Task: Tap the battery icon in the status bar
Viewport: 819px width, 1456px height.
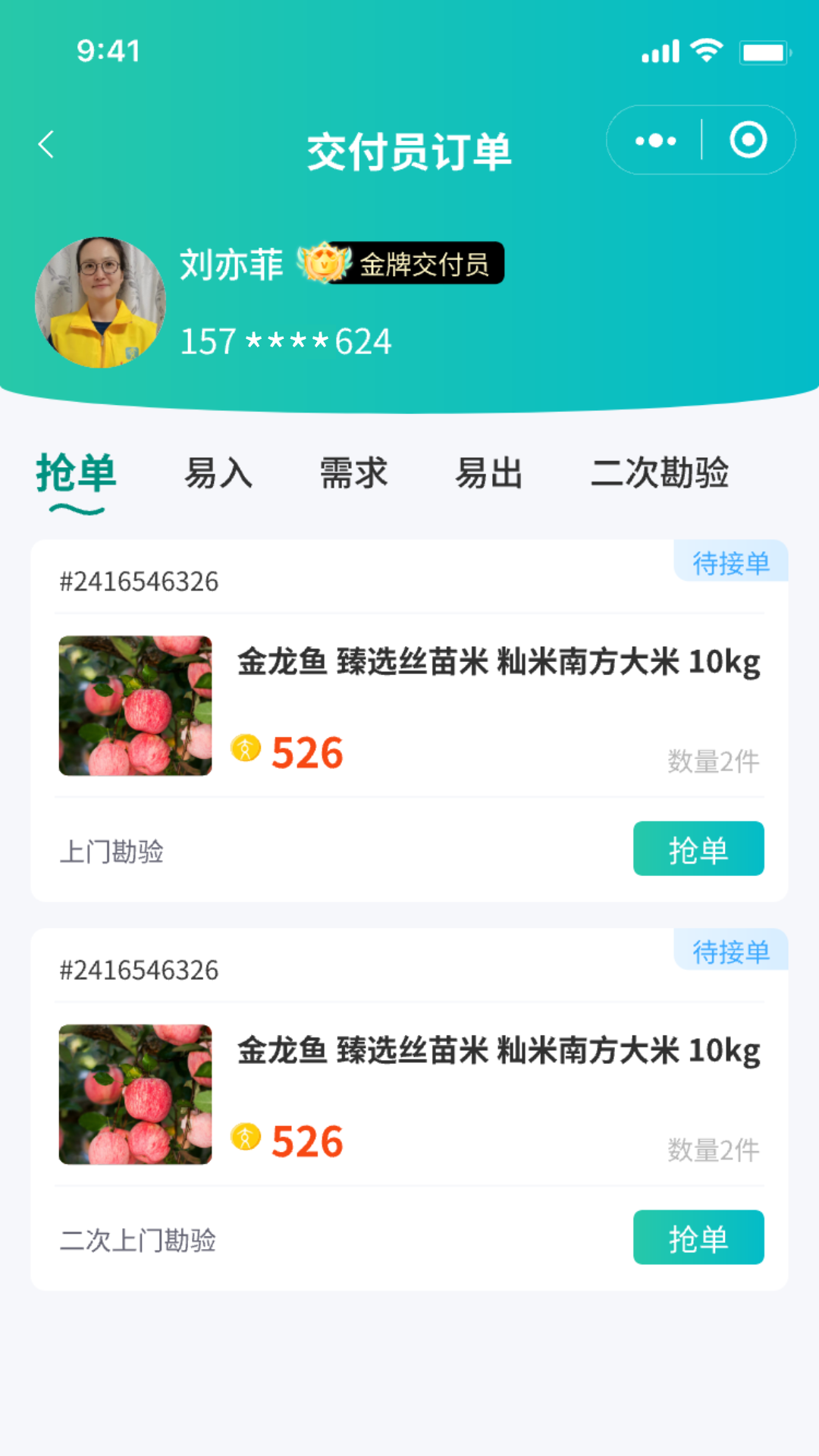Action: coord(764,50)
